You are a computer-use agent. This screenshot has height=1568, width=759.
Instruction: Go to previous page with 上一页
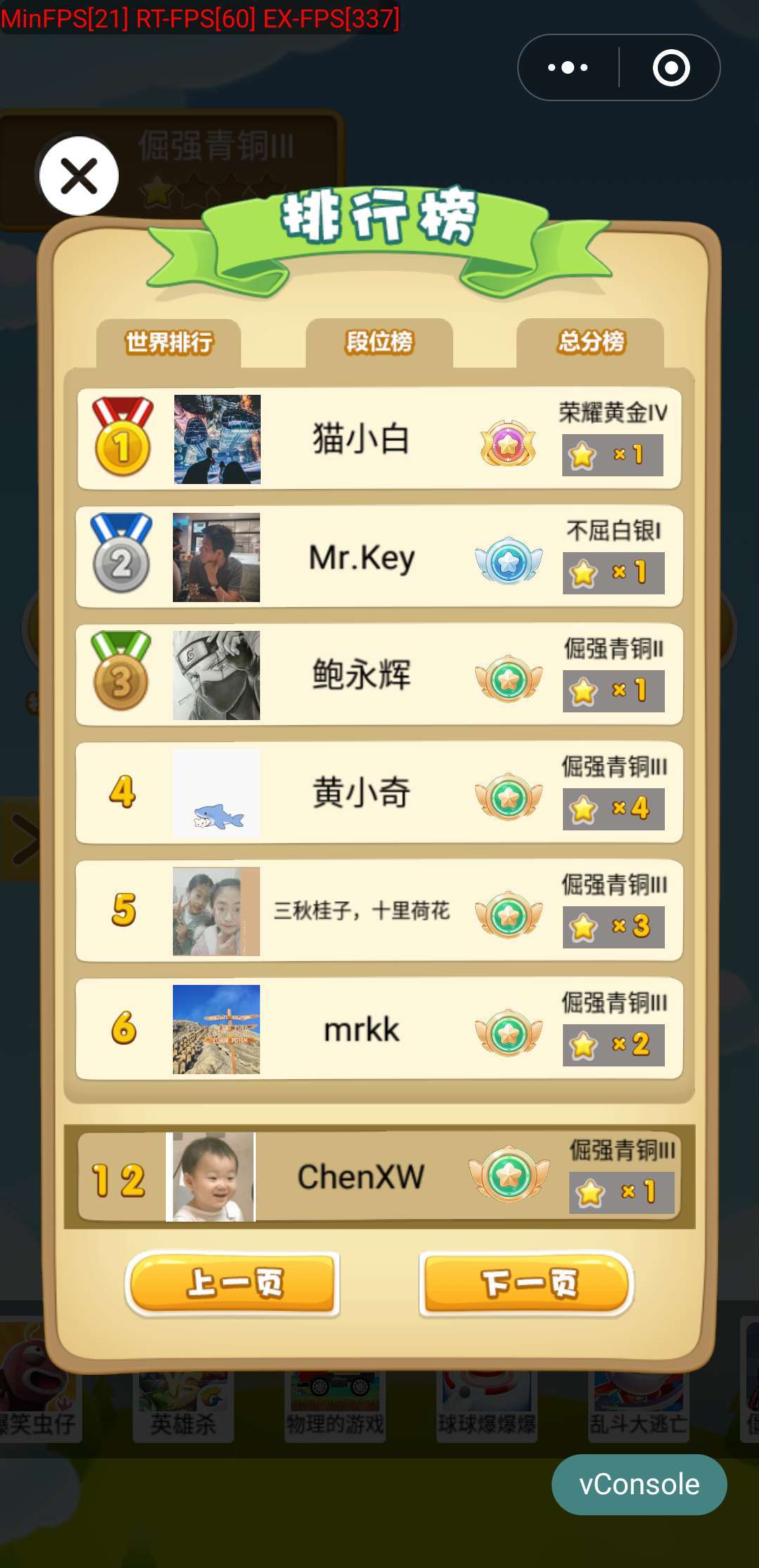(x=233, y=1283)
